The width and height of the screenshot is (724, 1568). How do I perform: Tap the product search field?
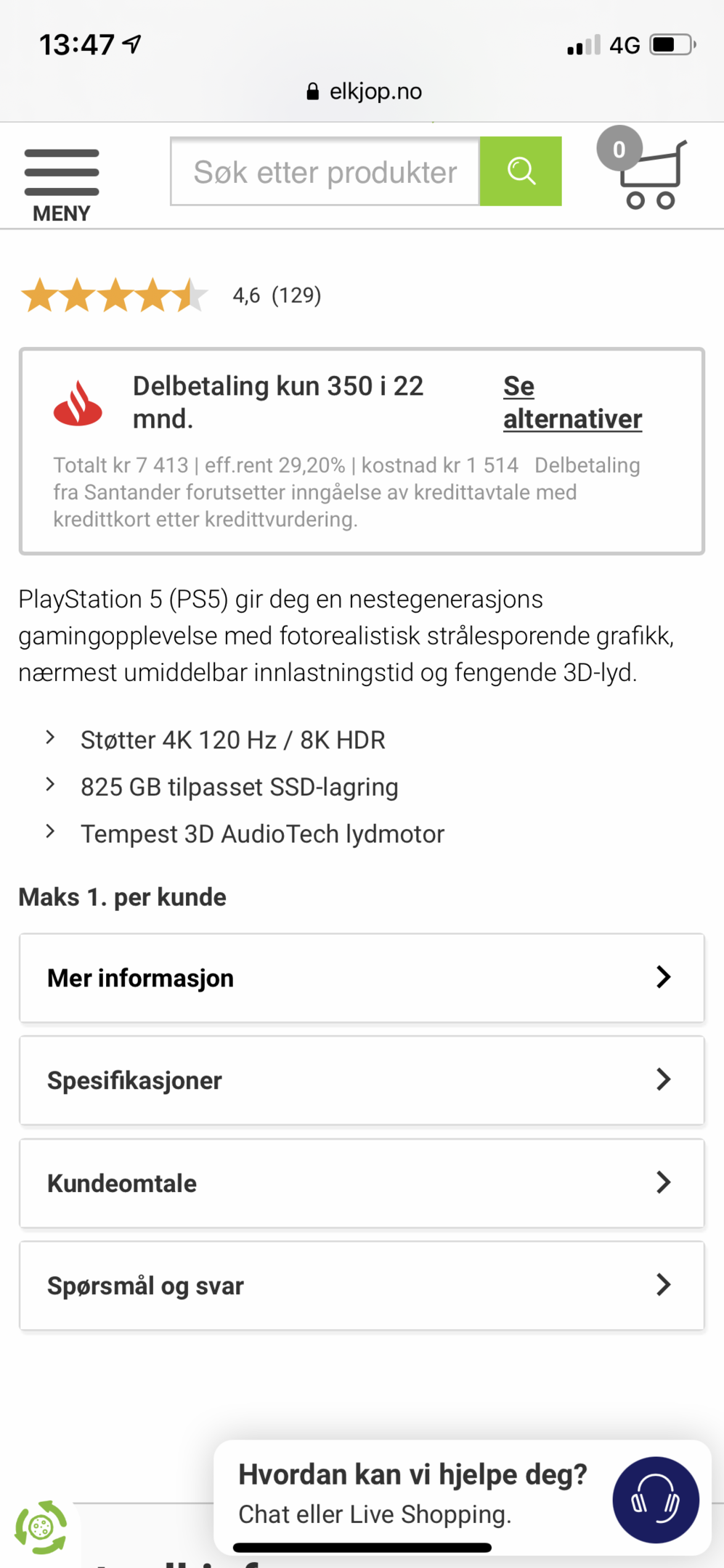point(325,171)
